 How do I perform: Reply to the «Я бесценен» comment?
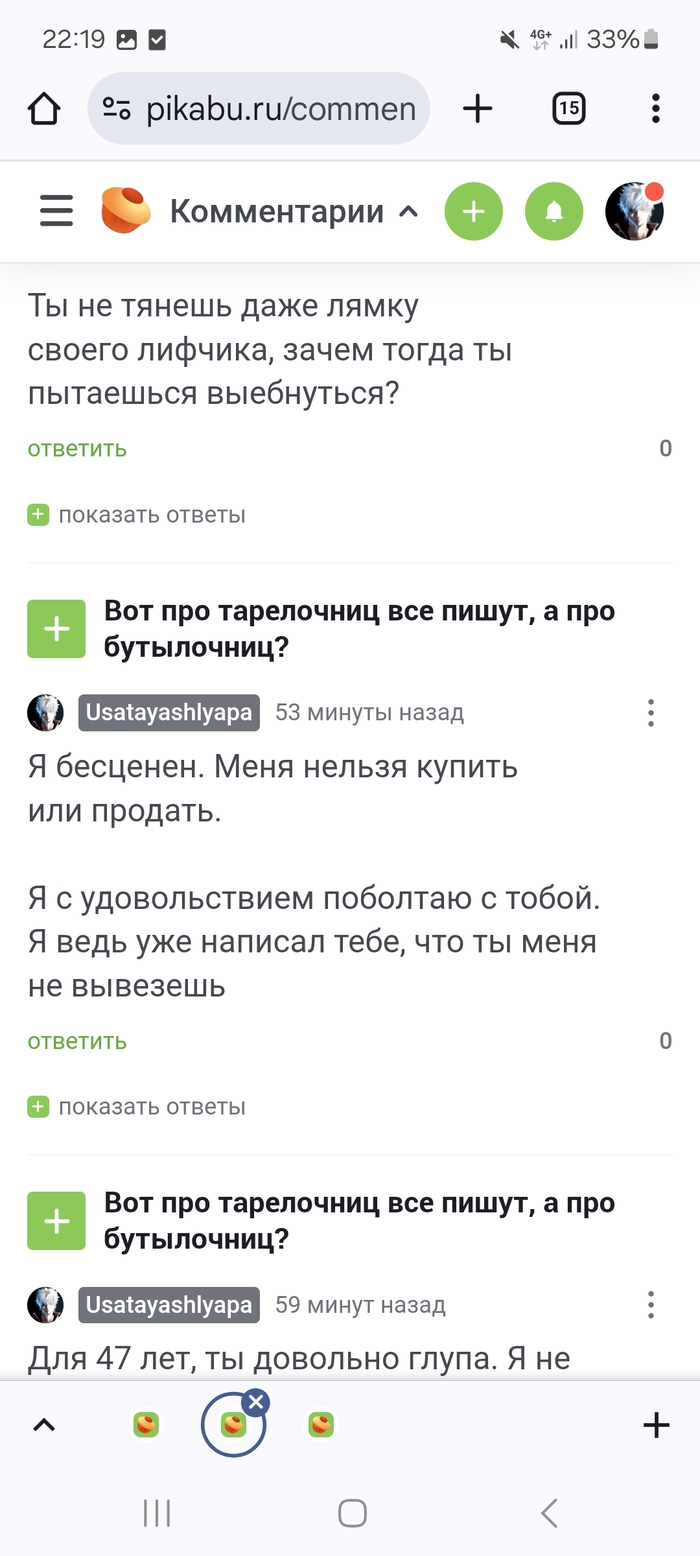[x=77, y=1041]
